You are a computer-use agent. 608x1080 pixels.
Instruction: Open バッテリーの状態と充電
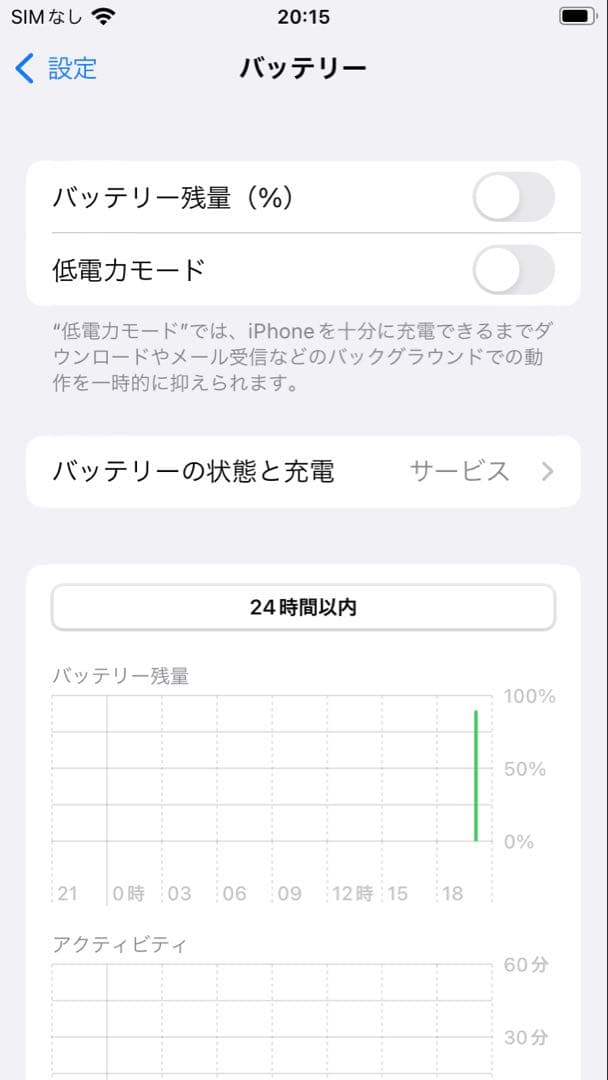coord(303,471)
